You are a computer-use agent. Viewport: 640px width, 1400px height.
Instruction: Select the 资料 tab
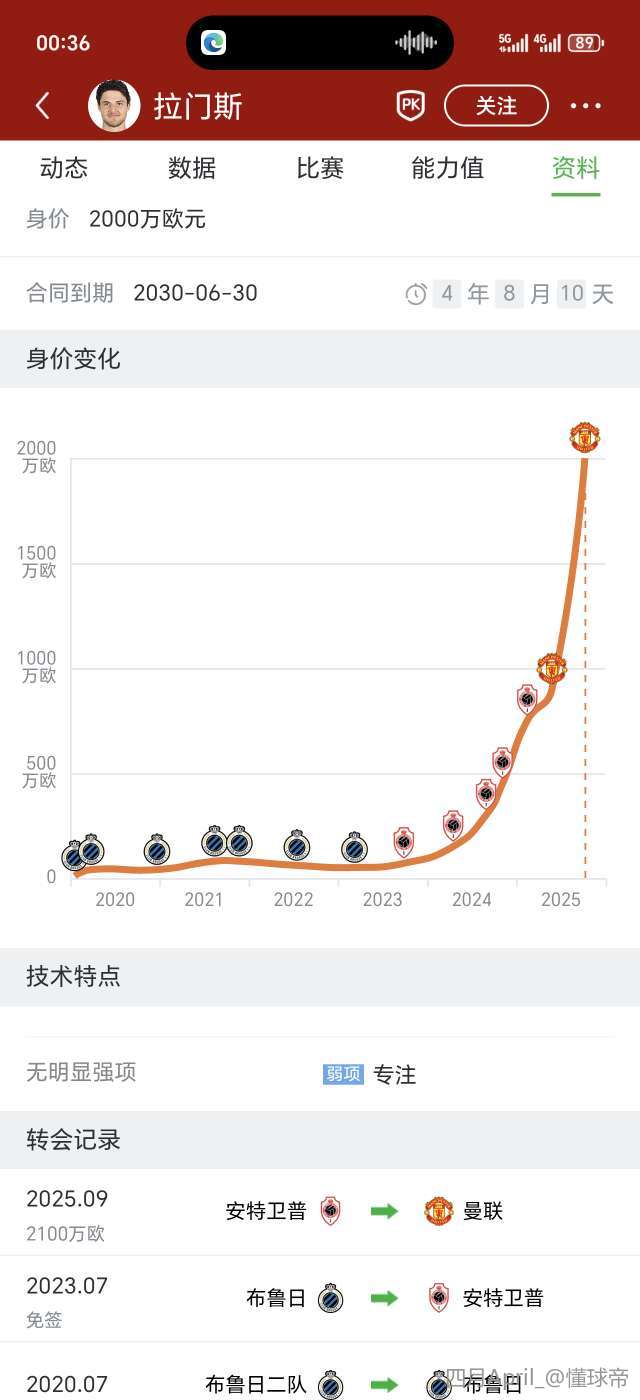(576, 168)
